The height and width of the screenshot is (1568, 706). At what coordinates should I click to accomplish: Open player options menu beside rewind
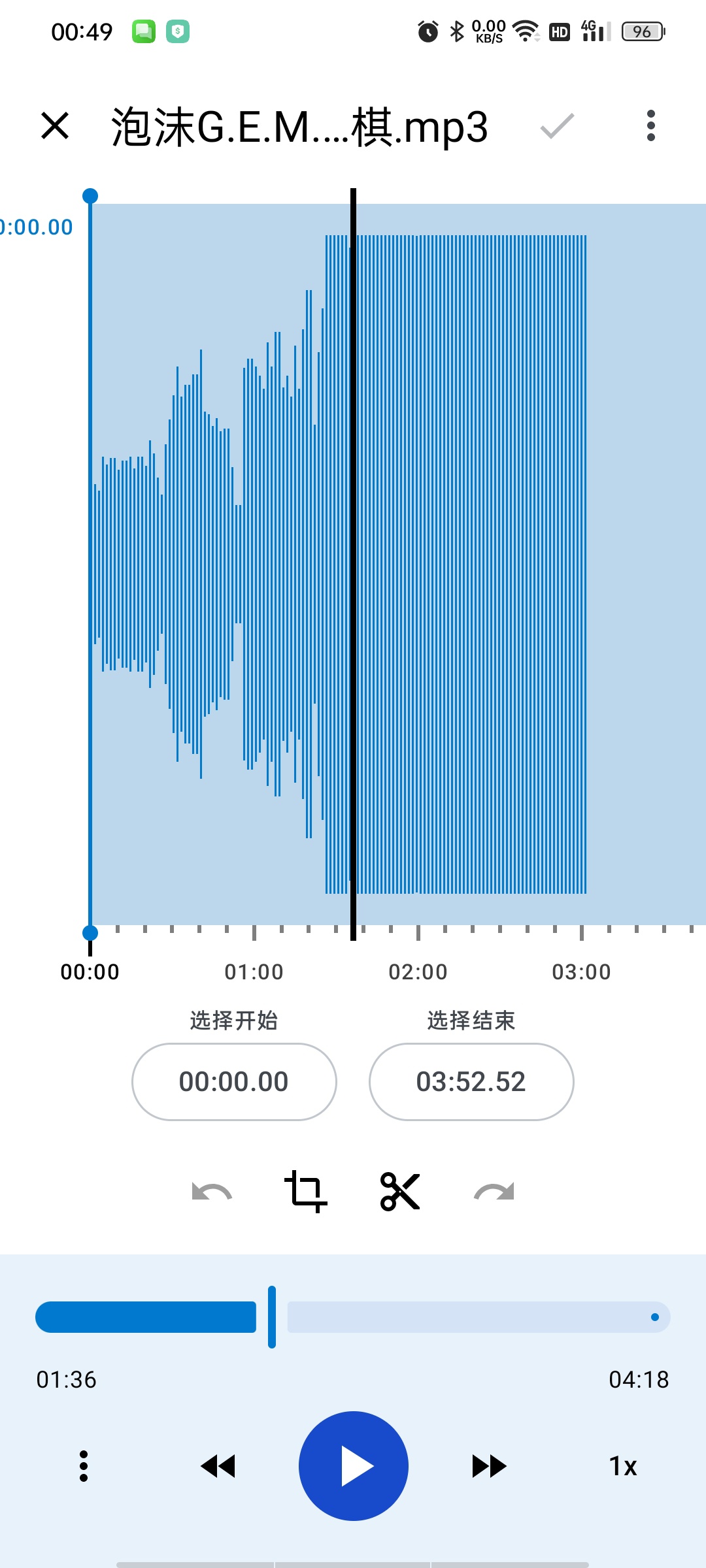84,1466
